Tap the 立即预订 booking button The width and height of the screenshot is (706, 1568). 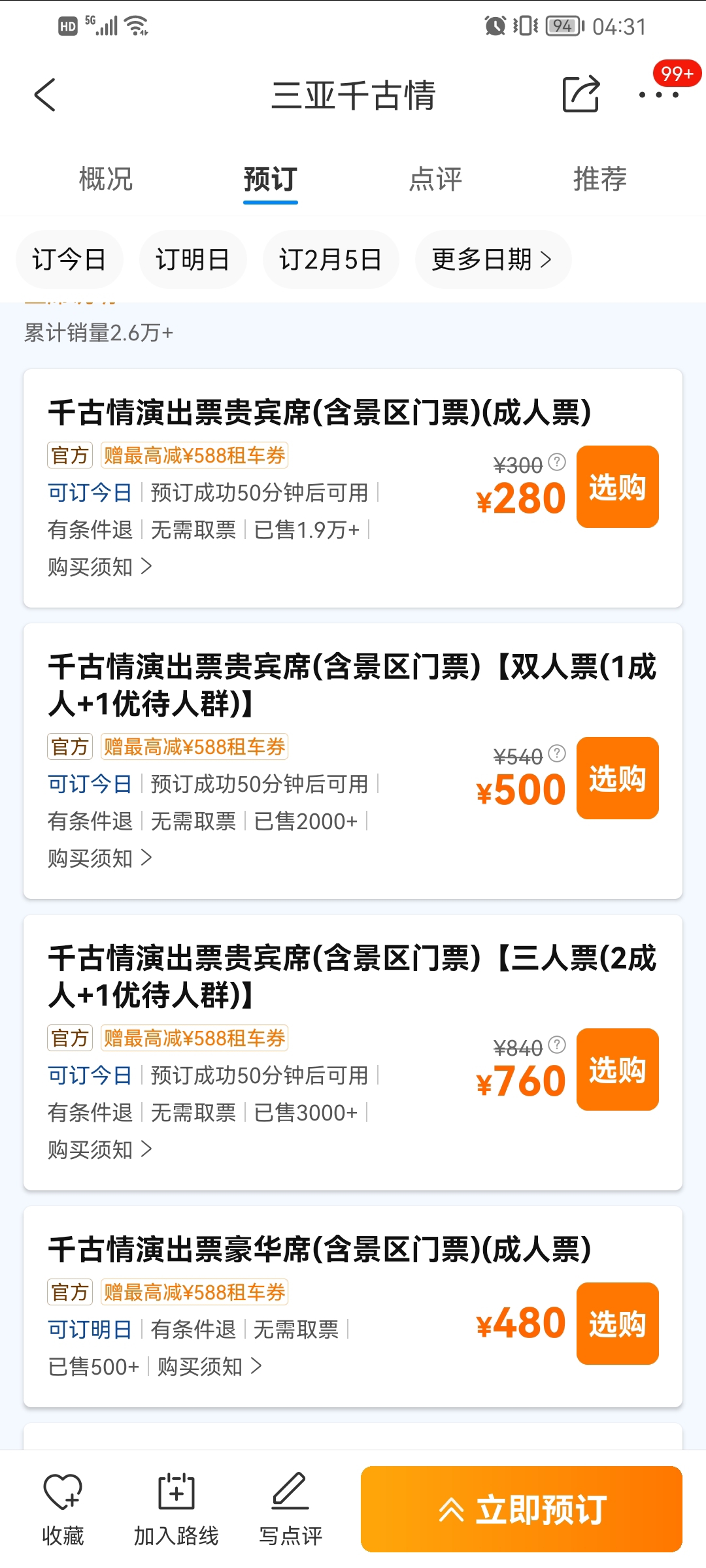521,1509
